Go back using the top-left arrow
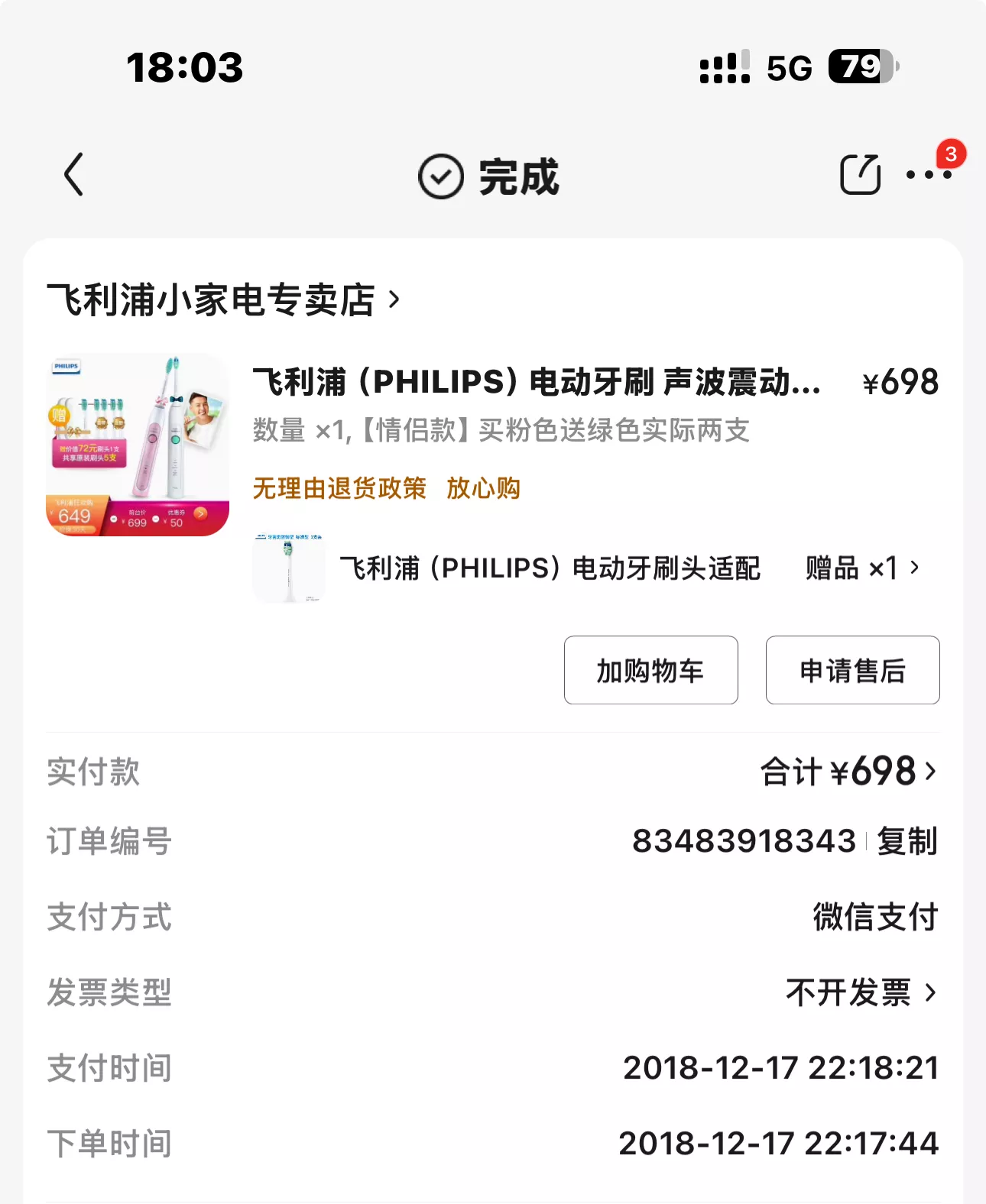 (73, 175)
